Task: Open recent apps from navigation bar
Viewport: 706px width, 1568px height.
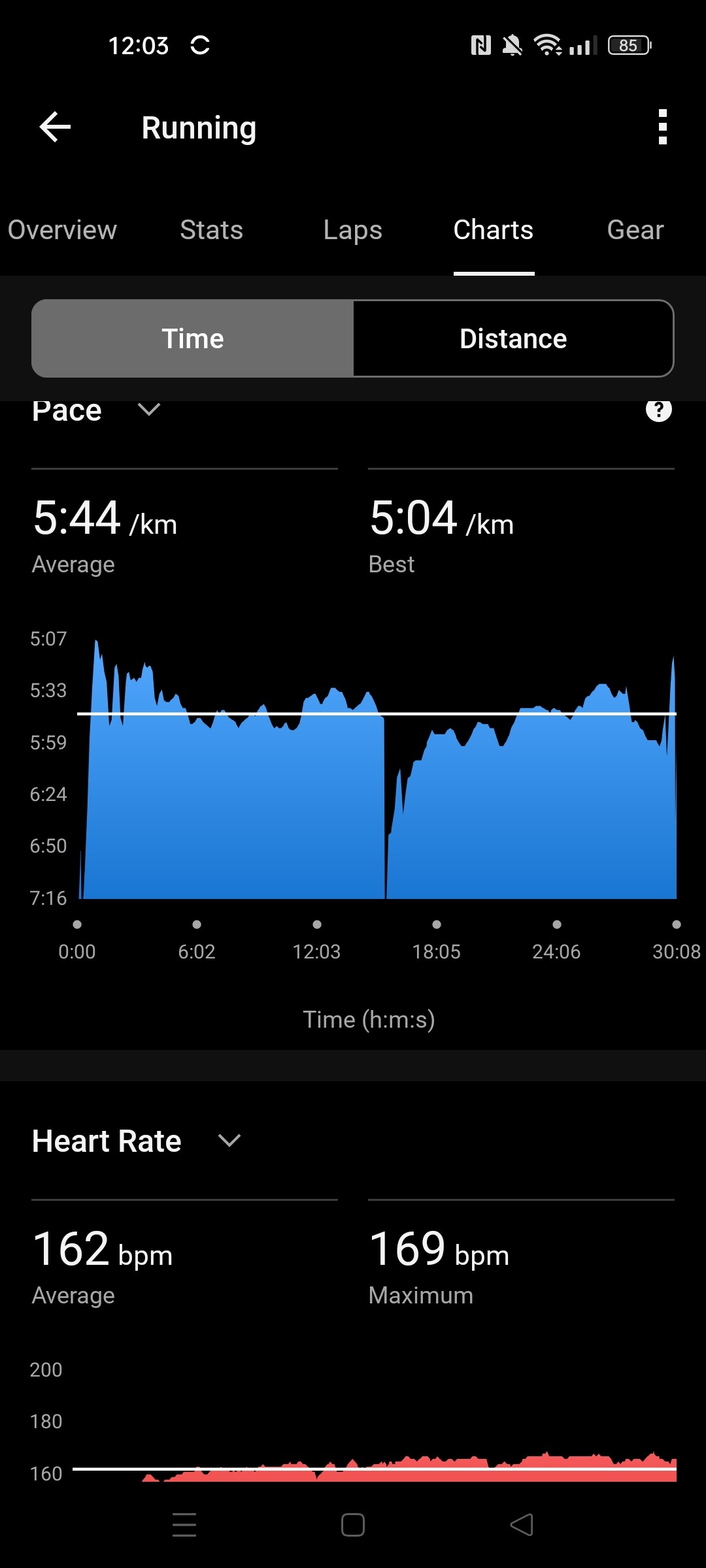Action: click(184, 1525)
